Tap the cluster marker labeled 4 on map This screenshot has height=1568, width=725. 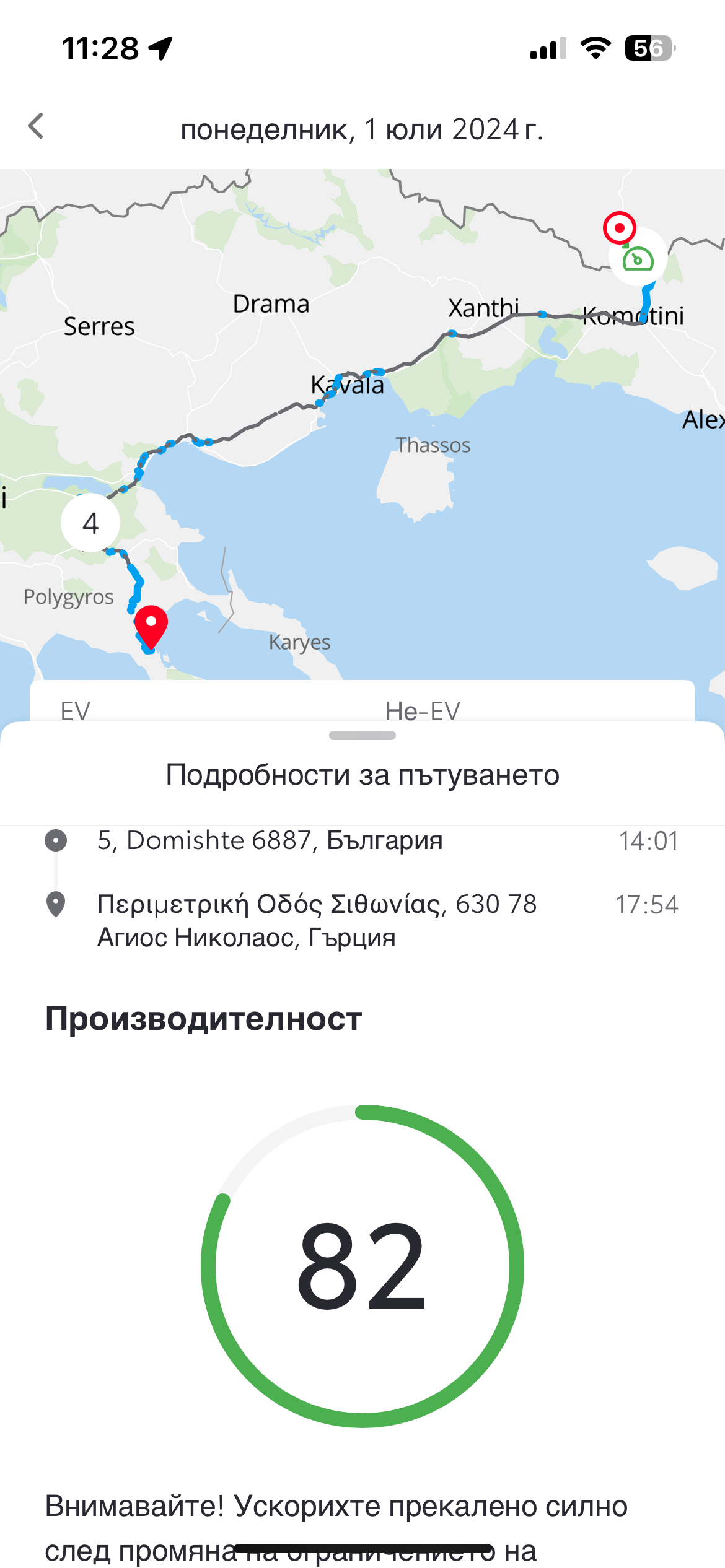click(x=90, y=523)
